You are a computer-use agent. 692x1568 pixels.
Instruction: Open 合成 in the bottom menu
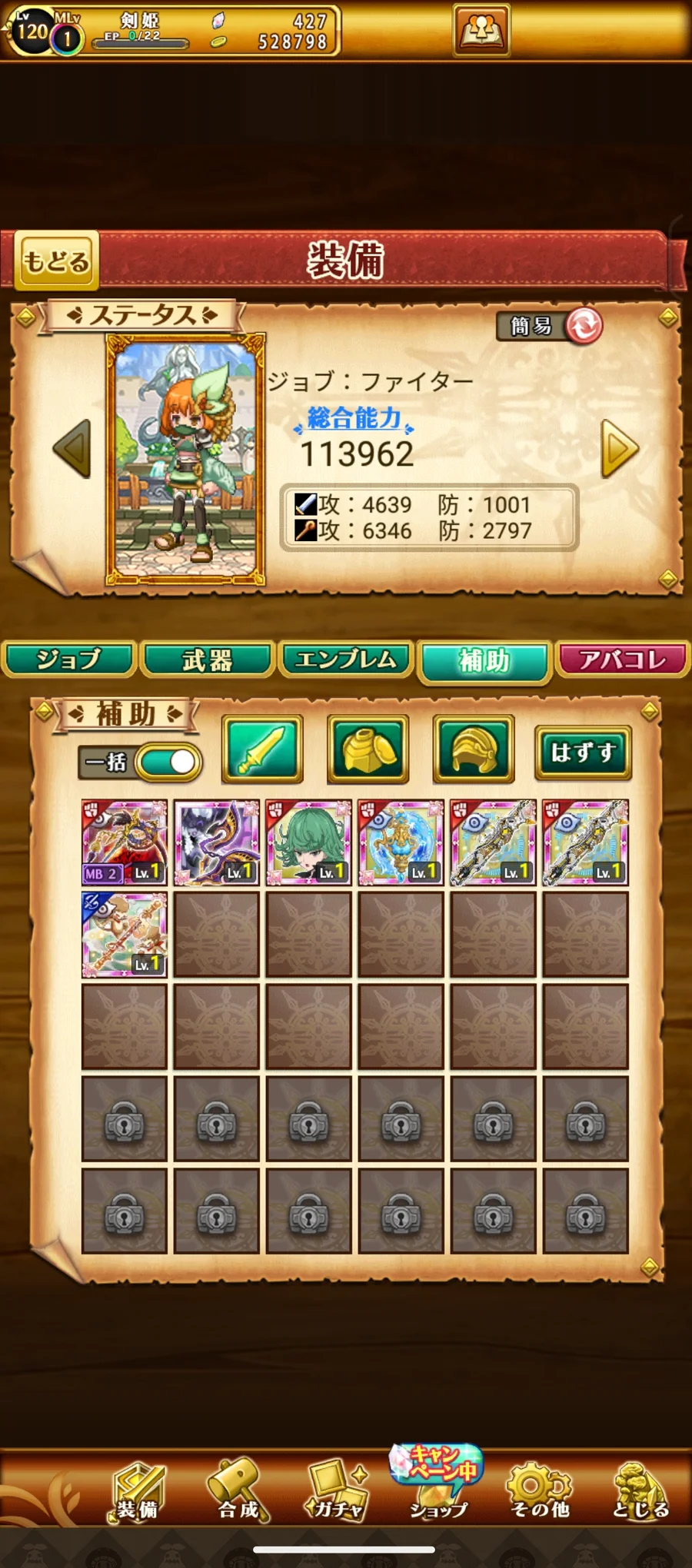tap(238, 1491)
